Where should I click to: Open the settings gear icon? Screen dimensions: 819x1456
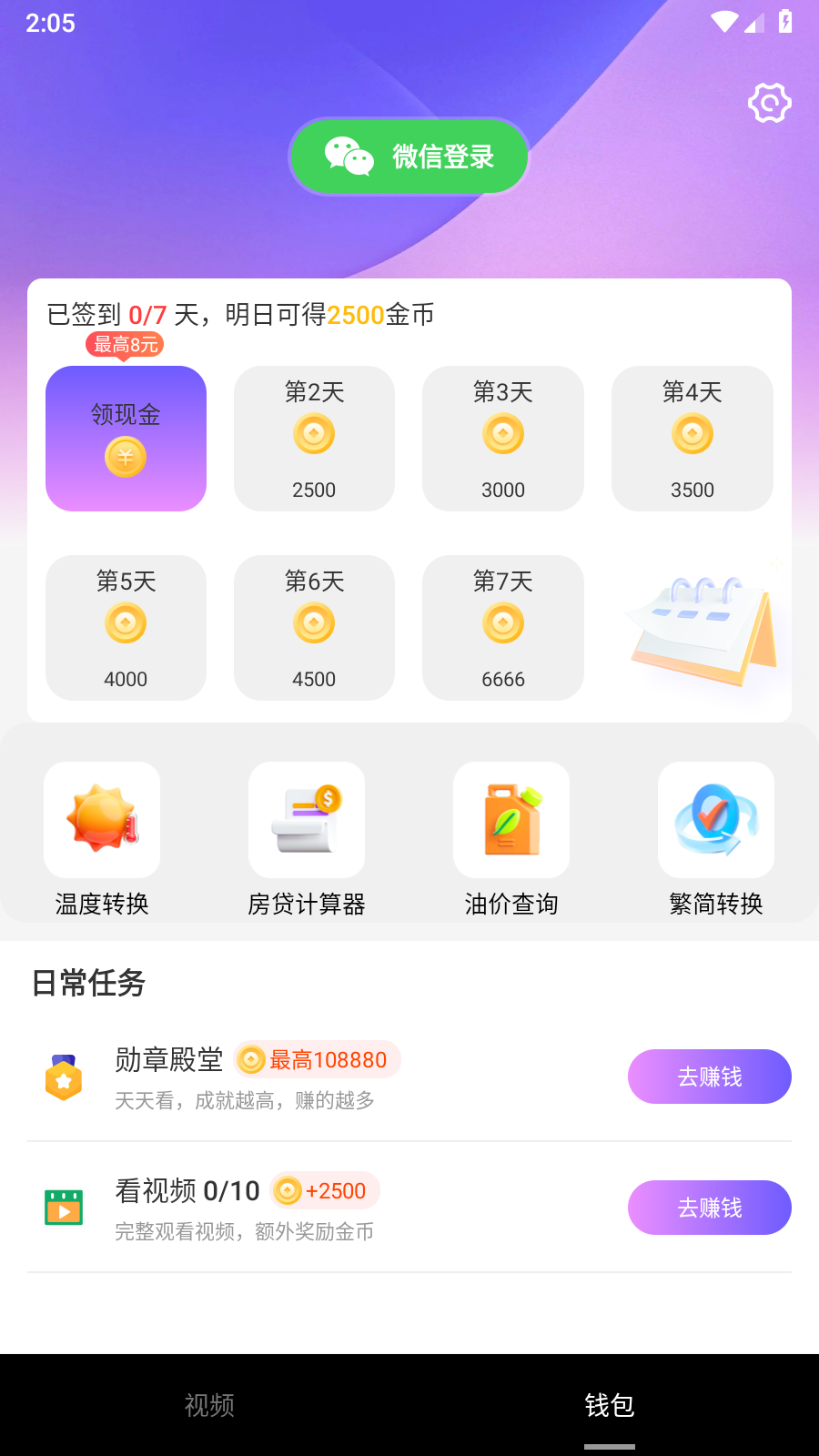point(769,102)
